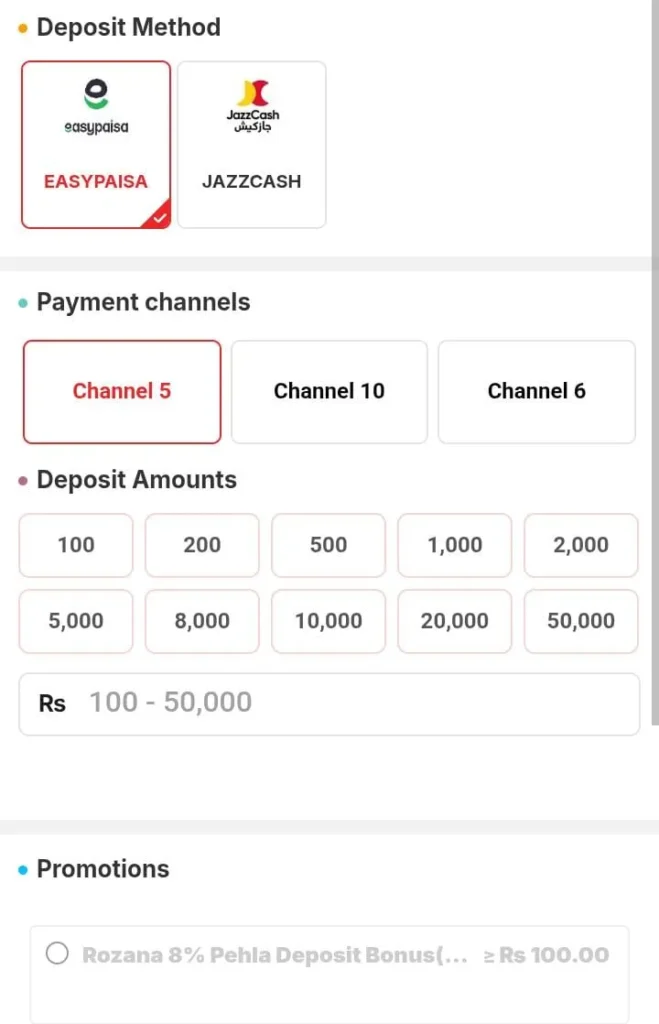Select EASYPAISA deposit method

point(96,145)
